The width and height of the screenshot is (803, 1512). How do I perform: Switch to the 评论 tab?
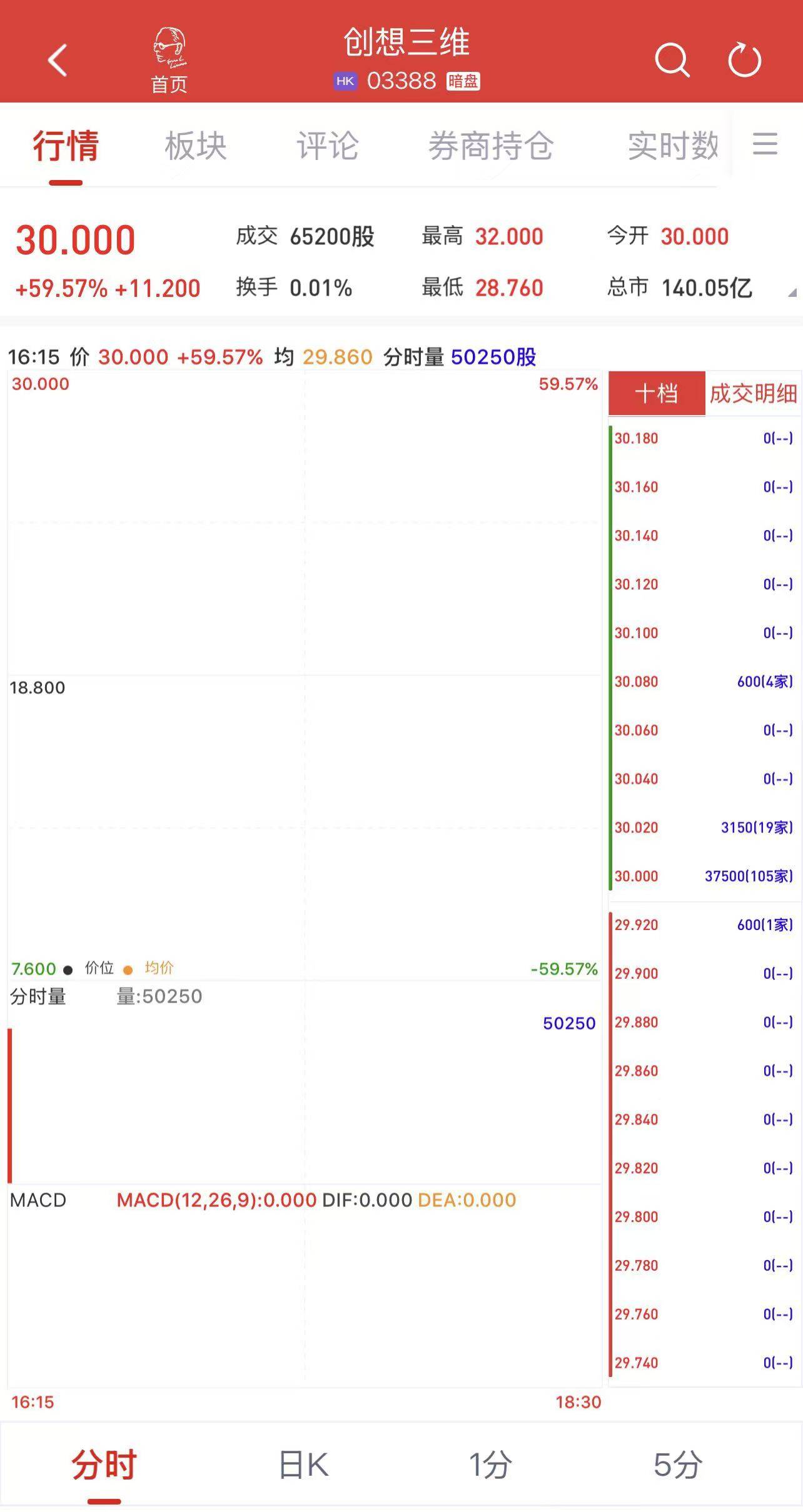point(328,146)
